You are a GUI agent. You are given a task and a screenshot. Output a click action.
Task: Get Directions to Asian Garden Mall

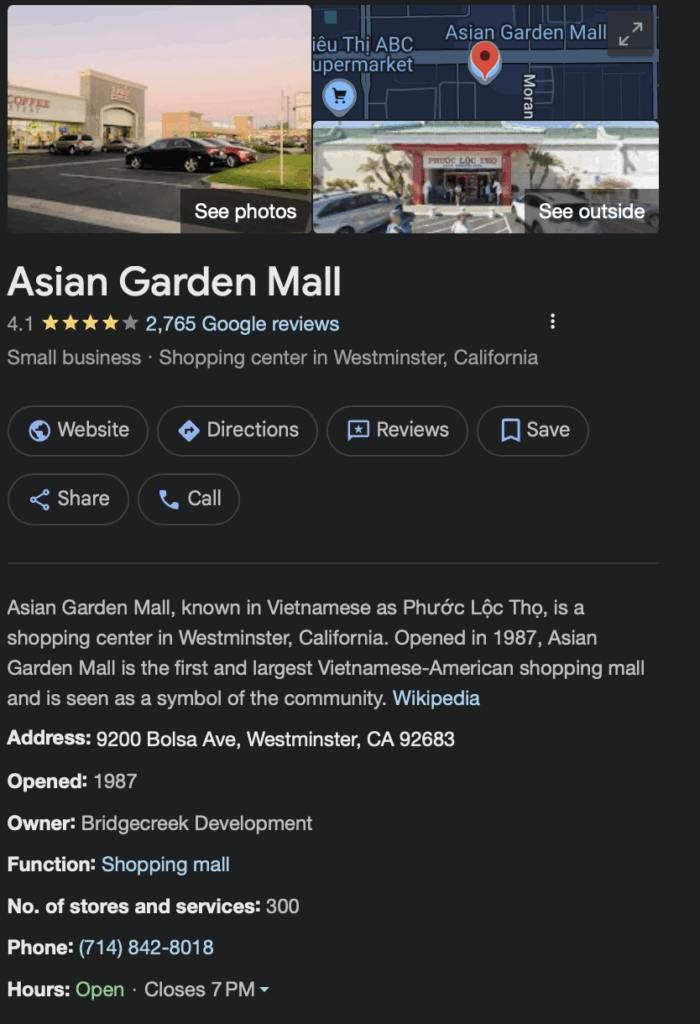tap(237, 430)
